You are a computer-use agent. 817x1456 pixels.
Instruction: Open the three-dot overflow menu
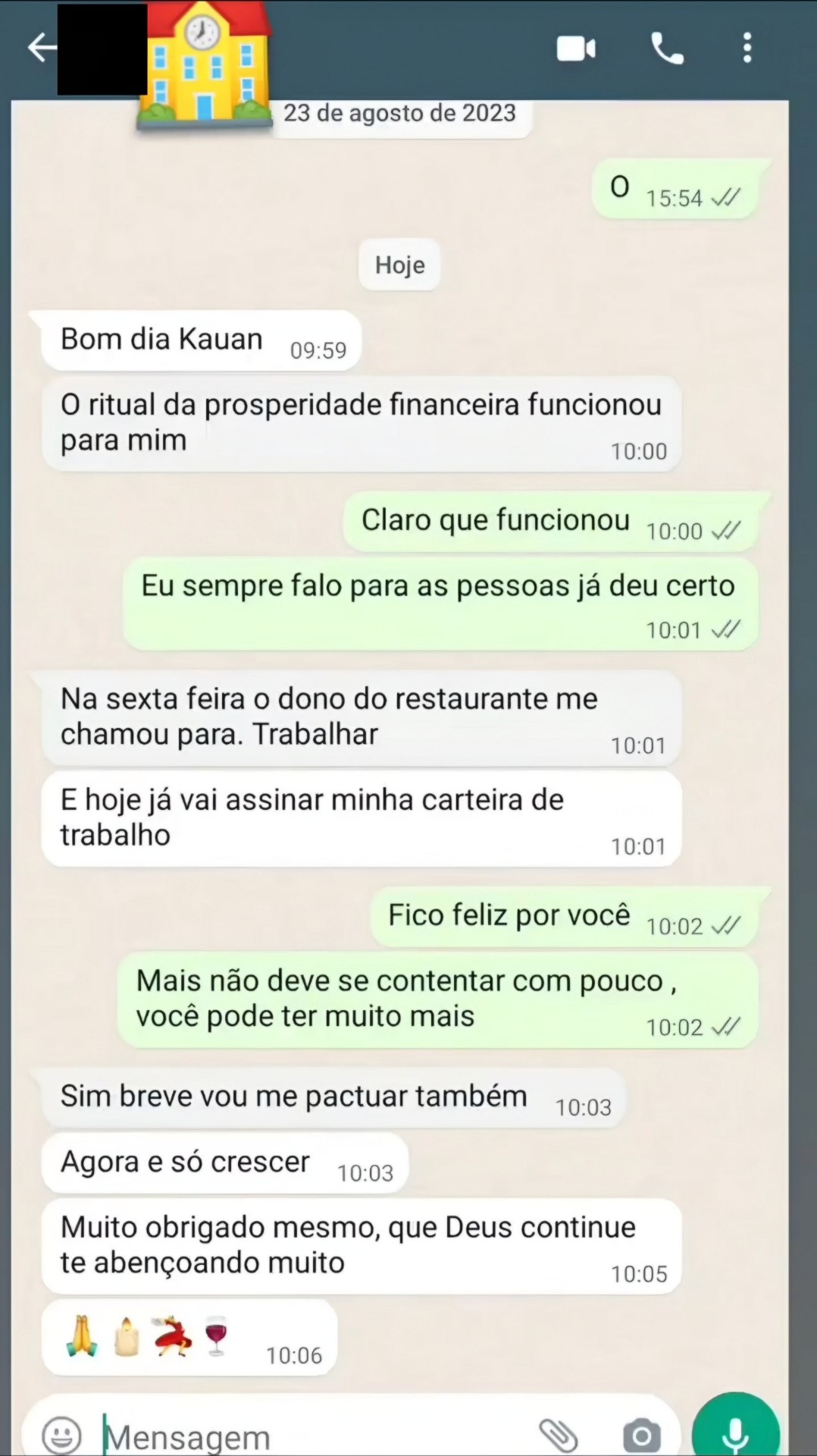click(747, 47)
